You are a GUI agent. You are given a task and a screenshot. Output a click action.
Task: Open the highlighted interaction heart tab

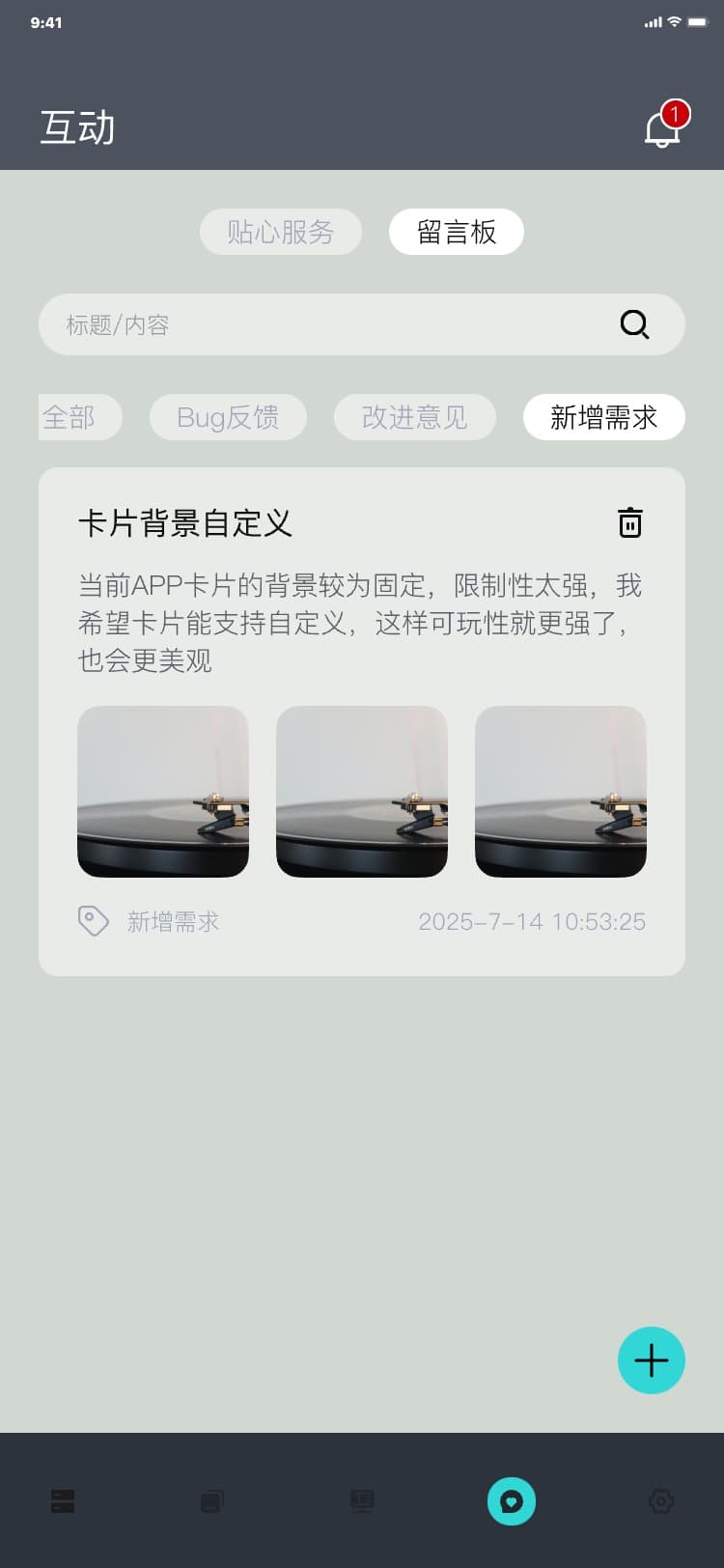512,1501
